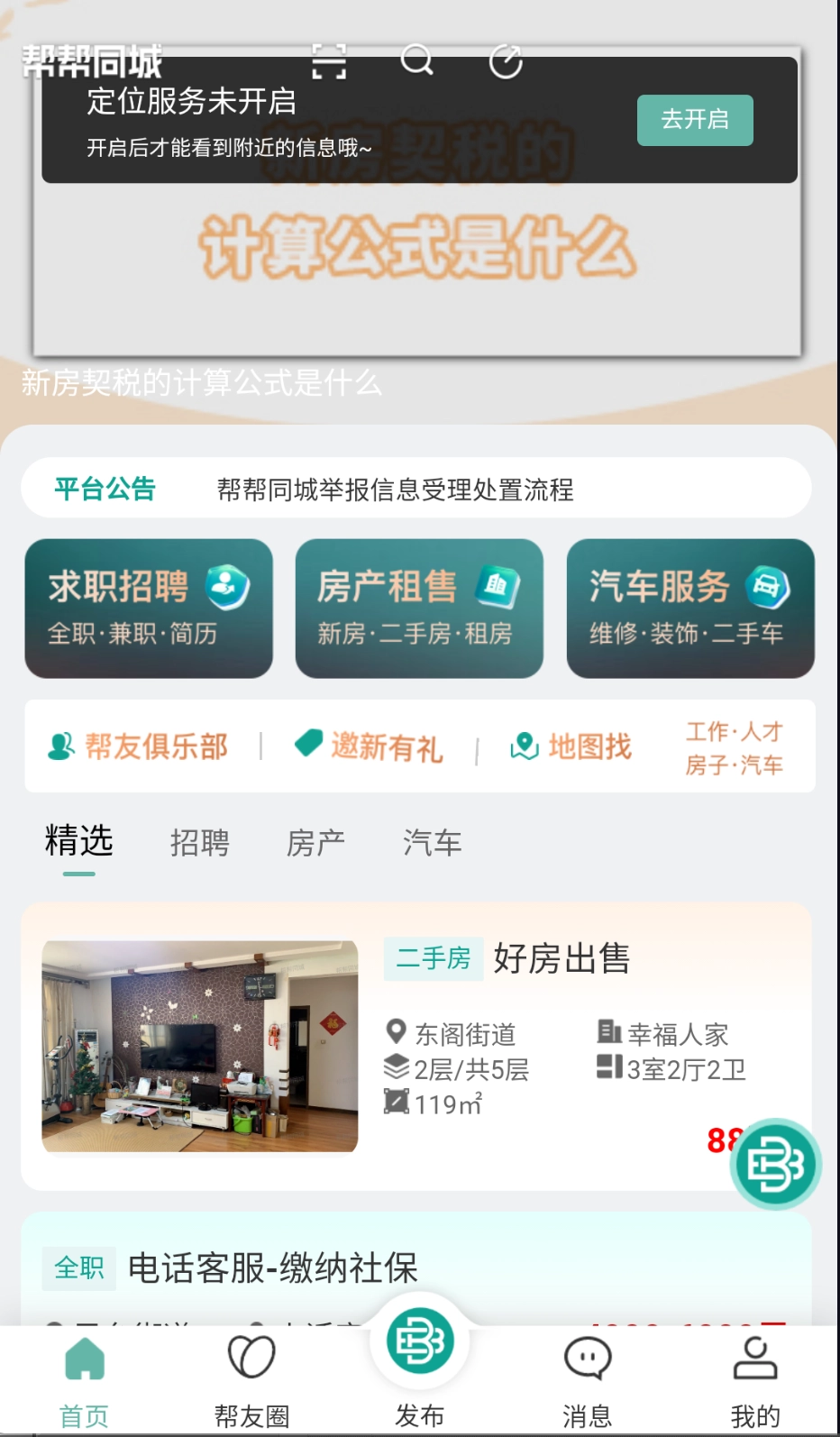
Task: Open the 帮友圈 circle icon
Action: (251, 1354)
